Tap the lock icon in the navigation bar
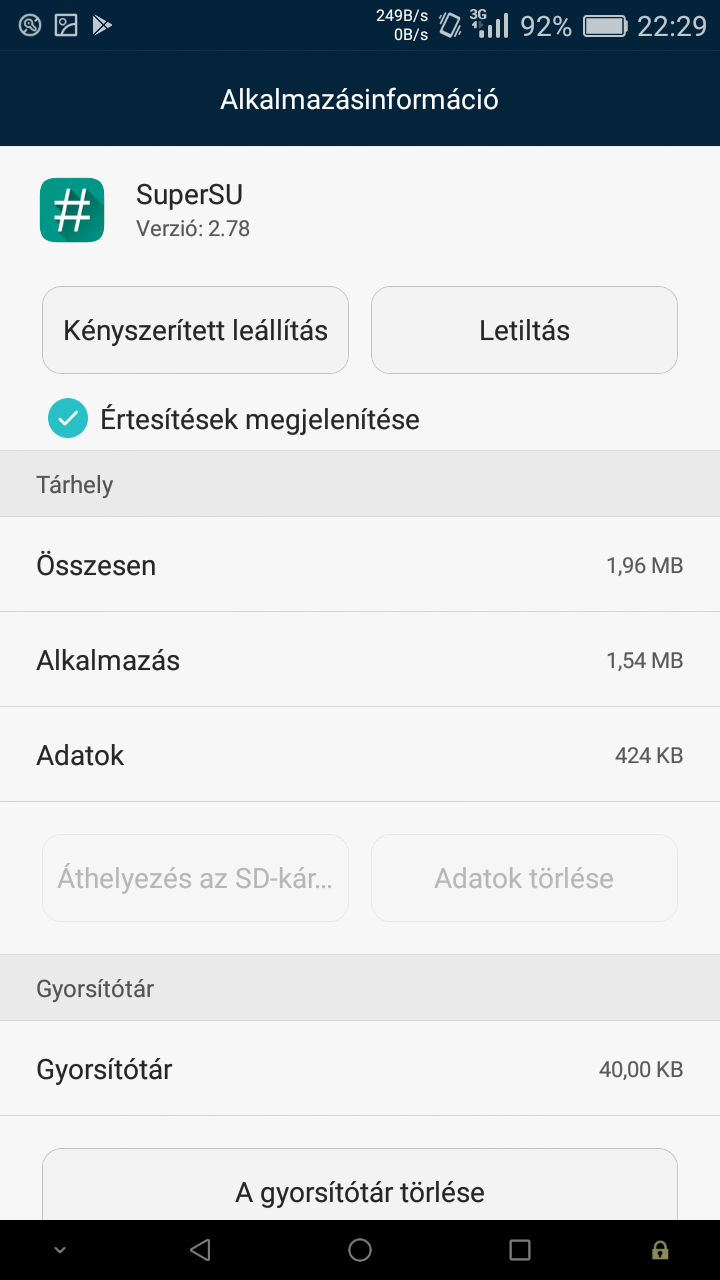 point(660,1249)
